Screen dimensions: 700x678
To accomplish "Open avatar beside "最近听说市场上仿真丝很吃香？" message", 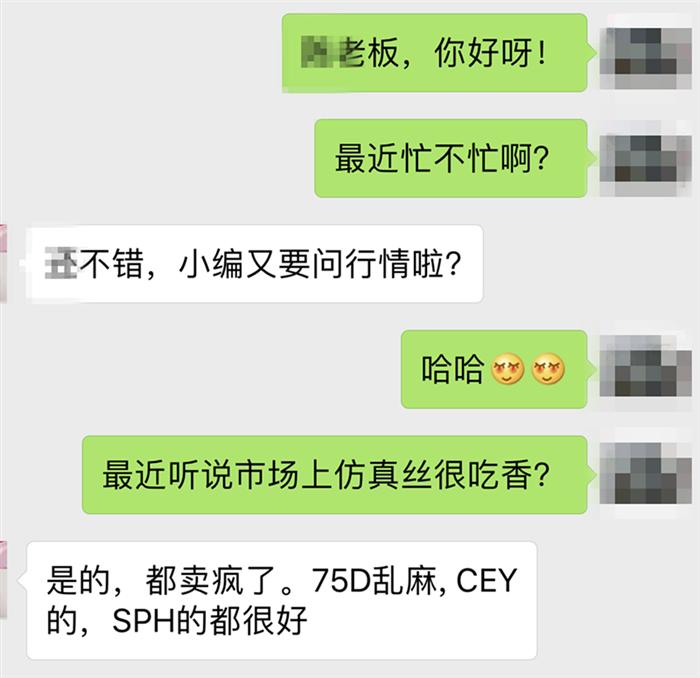I will (647, 473).
